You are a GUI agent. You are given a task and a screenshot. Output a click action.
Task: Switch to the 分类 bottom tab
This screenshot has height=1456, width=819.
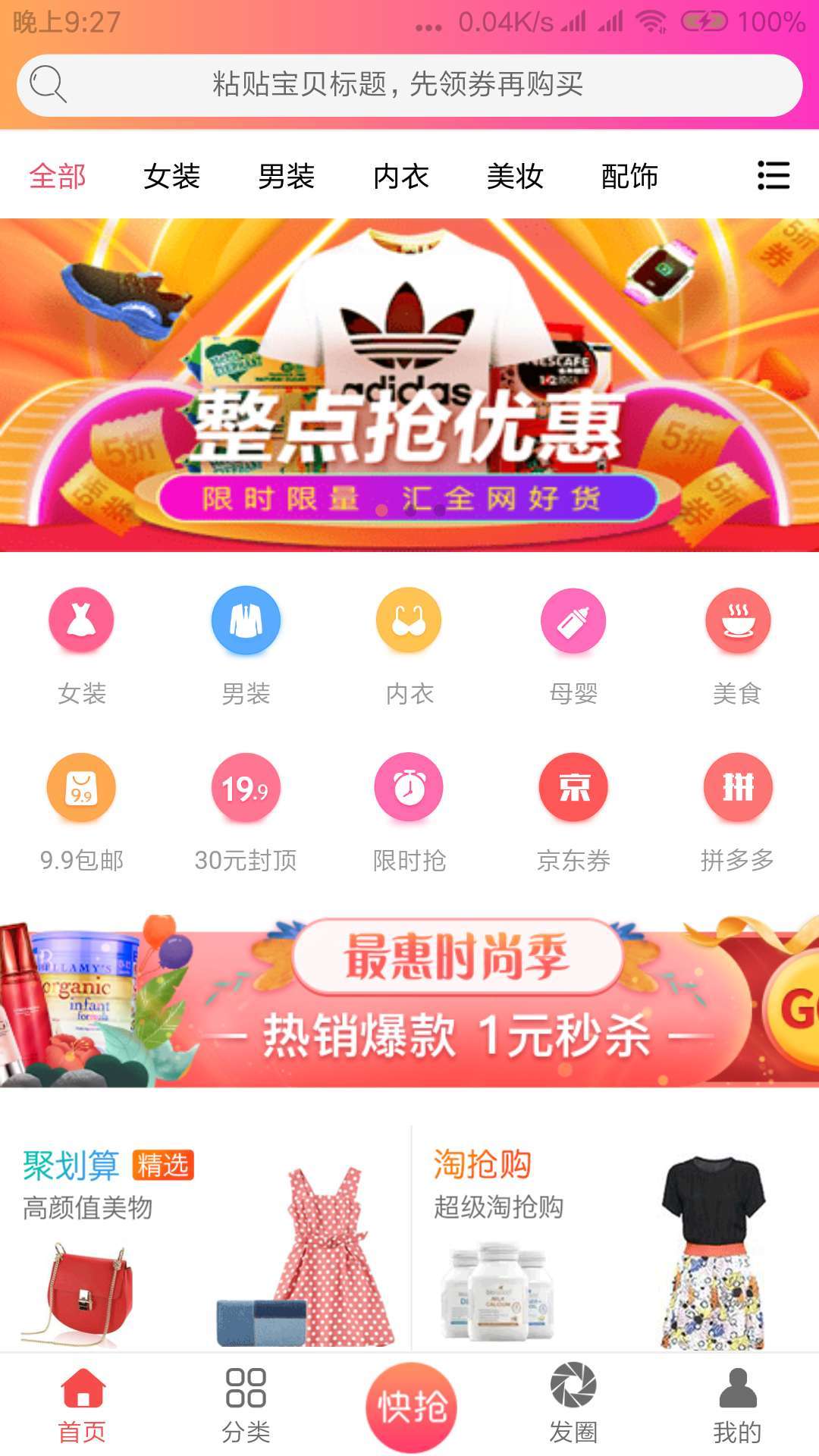[246, 1404]
